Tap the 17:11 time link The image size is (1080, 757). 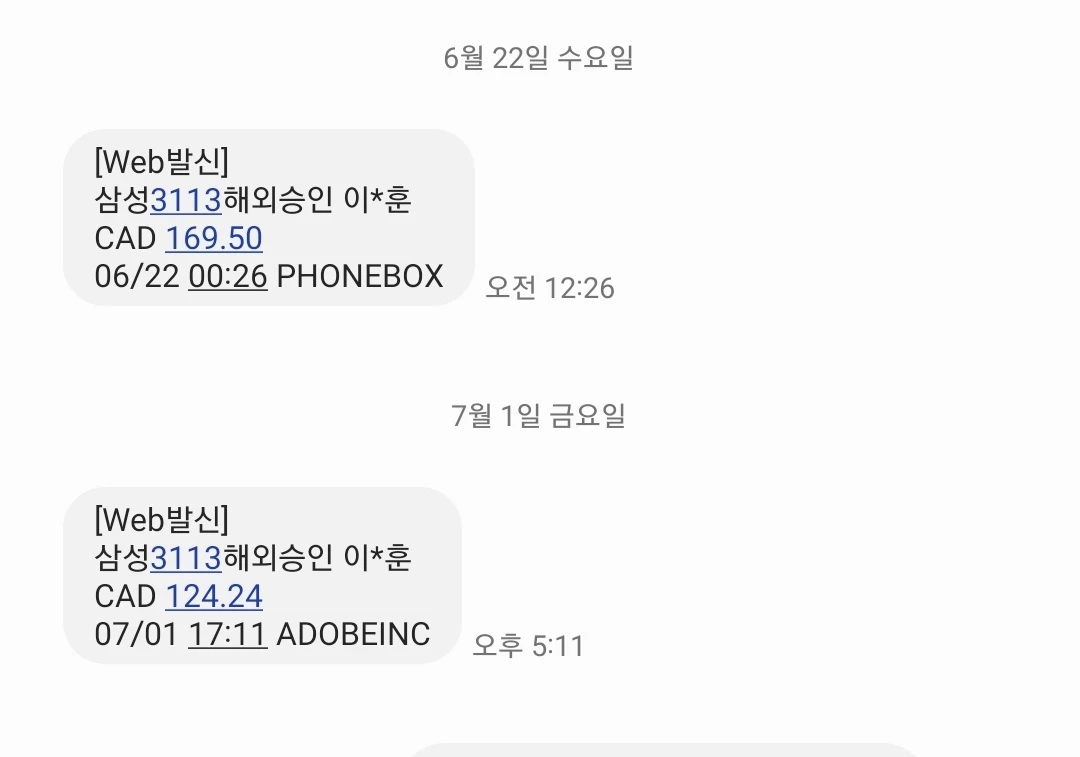coord(227,634)
